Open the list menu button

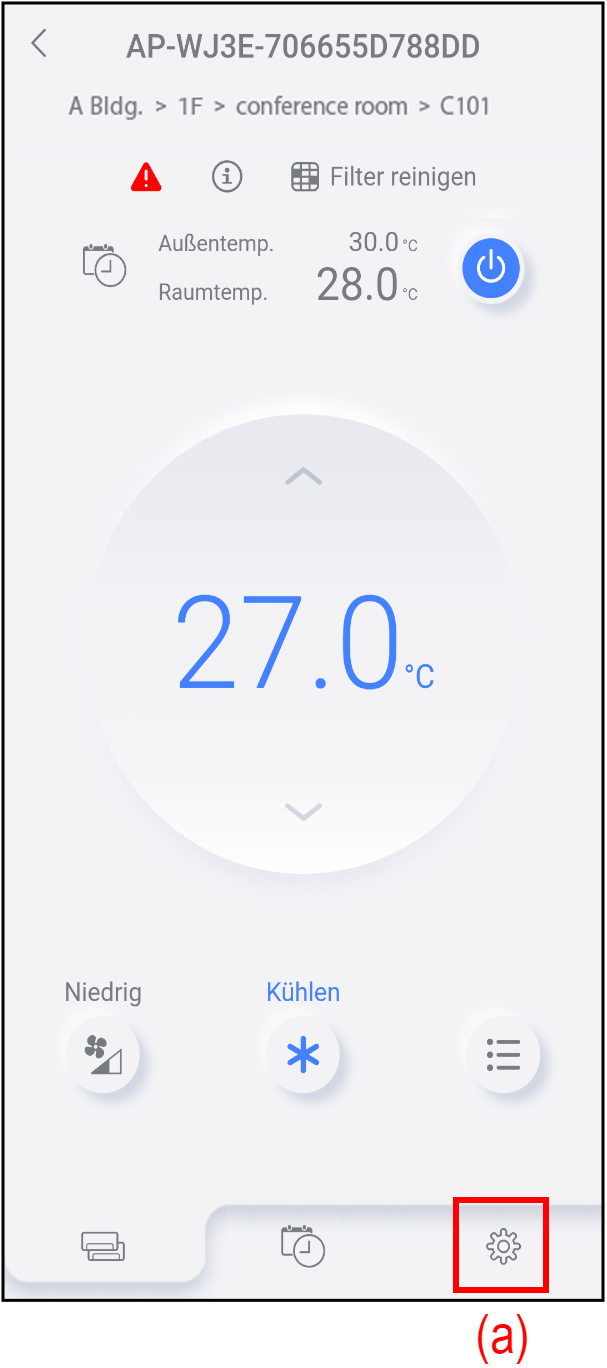tap(503, 1053)
